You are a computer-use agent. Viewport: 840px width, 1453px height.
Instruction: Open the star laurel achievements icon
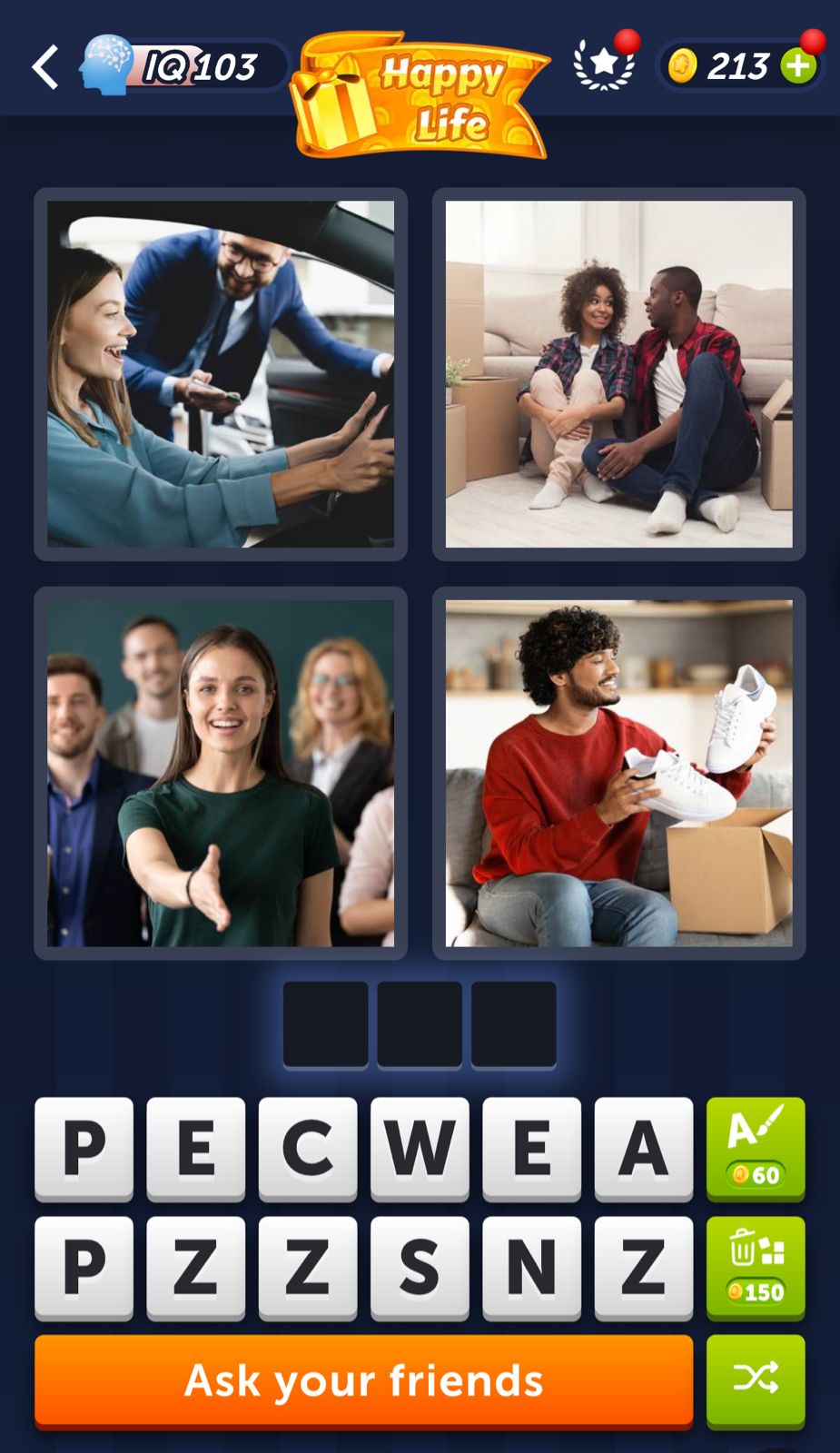(x=604, y=64)
